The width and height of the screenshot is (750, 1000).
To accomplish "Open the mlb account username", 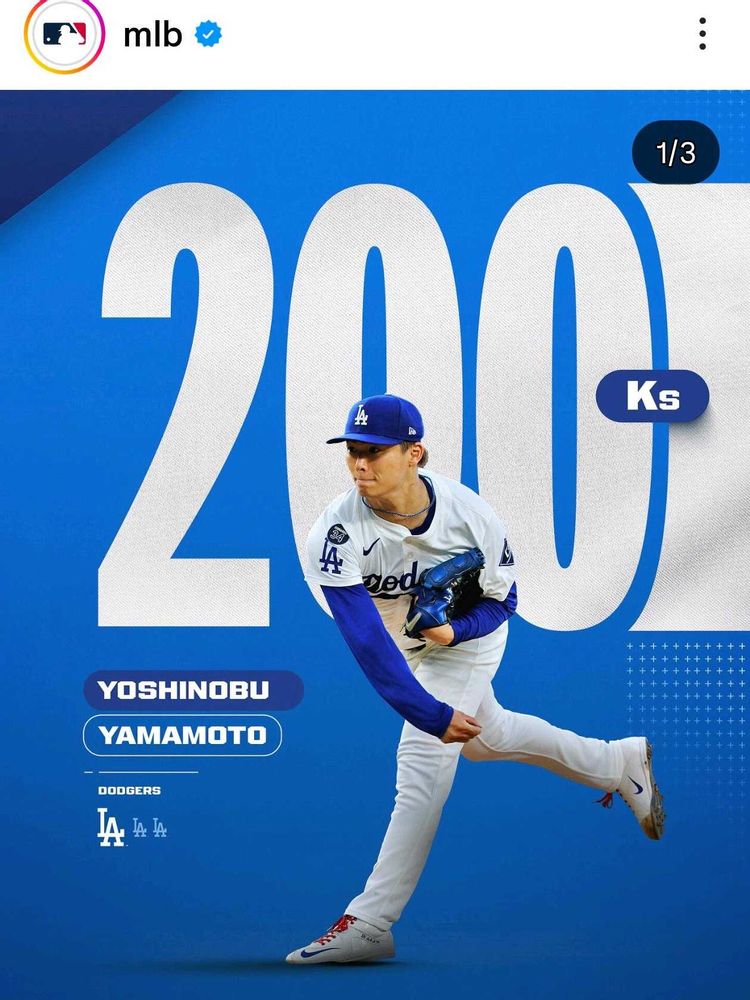I will click(x=152, y=34).
